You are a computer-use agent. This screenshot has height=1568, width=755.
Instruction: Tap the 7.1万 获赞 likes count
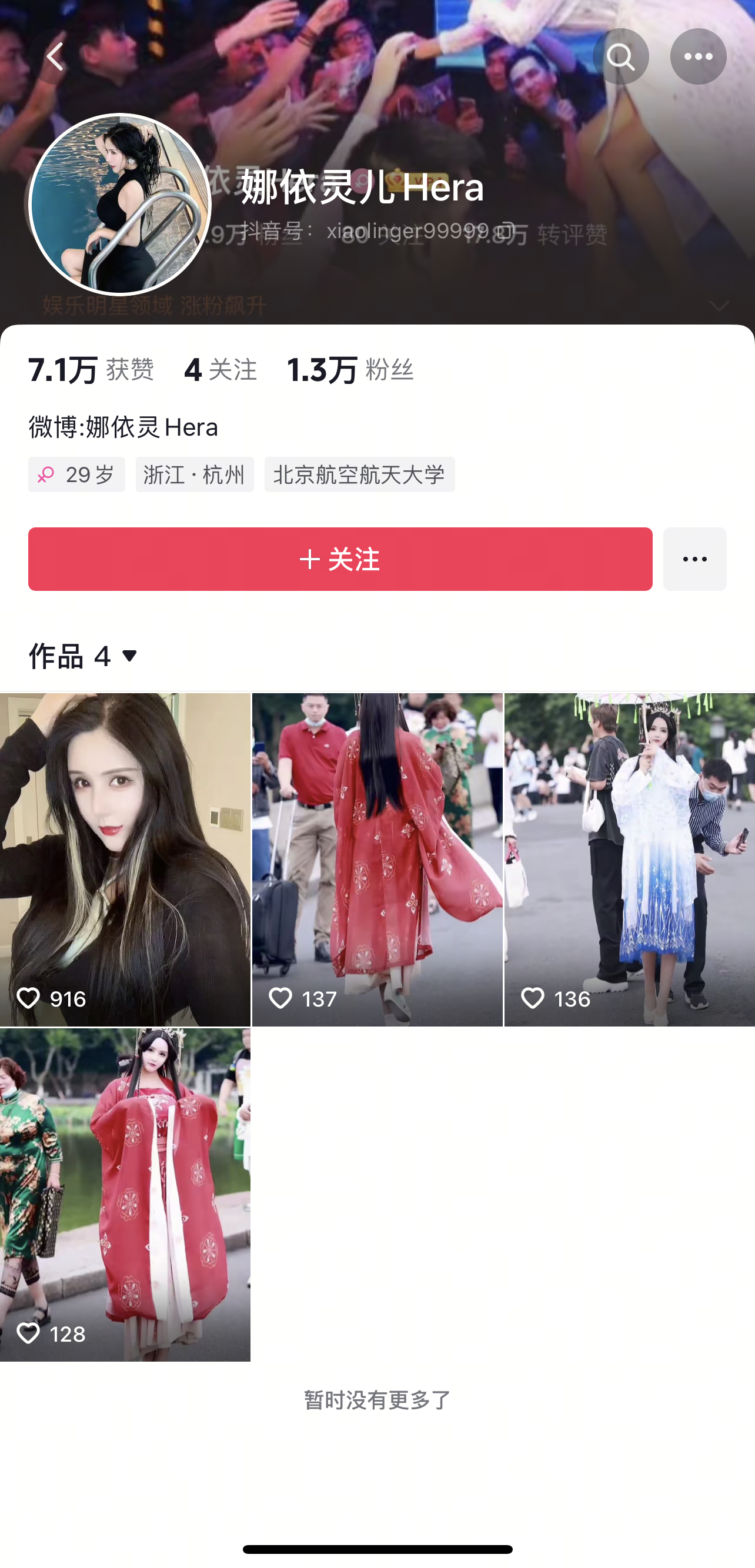point(91,369)
